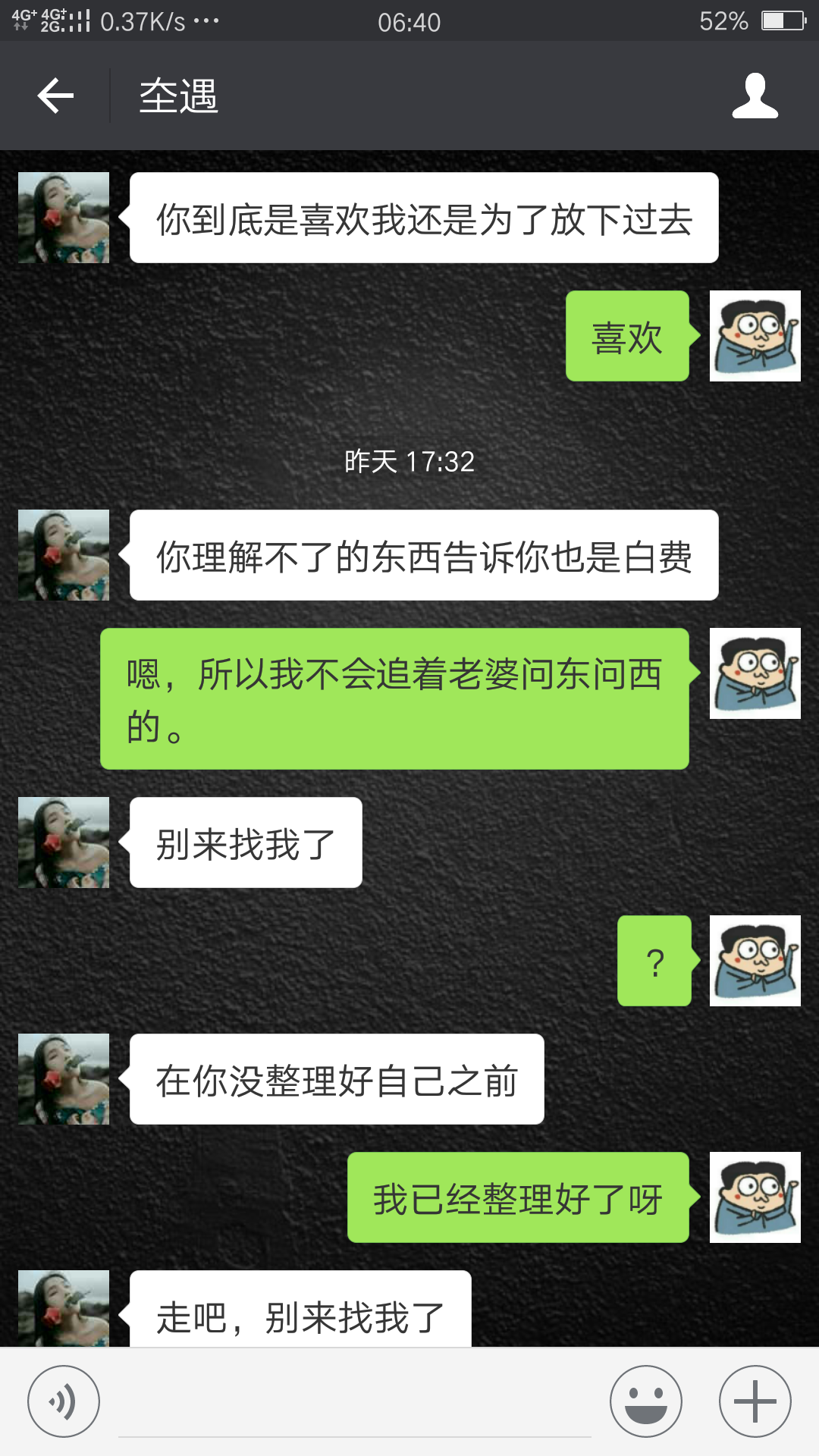Open the plus attachments menu

pos(755,1401)
